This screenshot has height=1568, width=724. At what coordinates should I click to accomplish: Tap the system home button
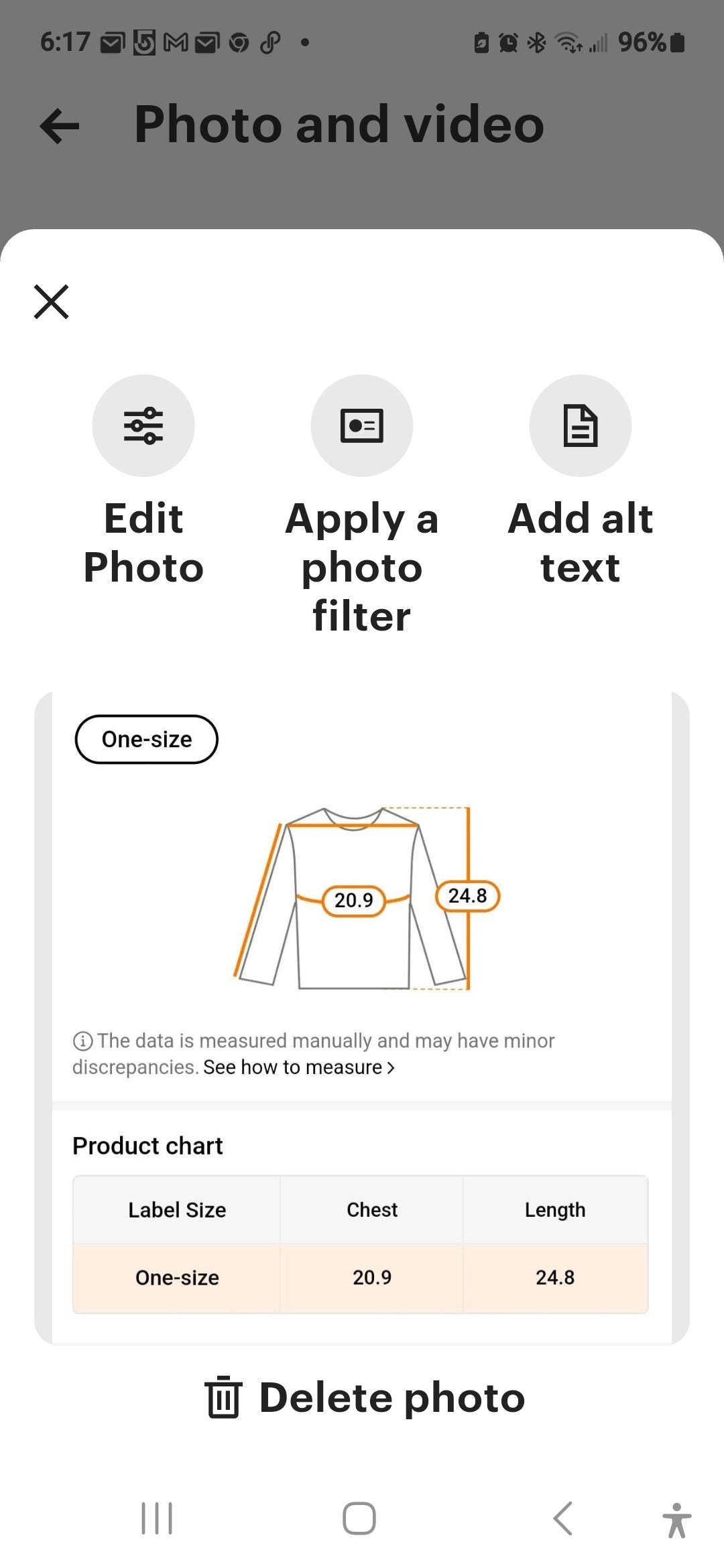click(359, 1518)
